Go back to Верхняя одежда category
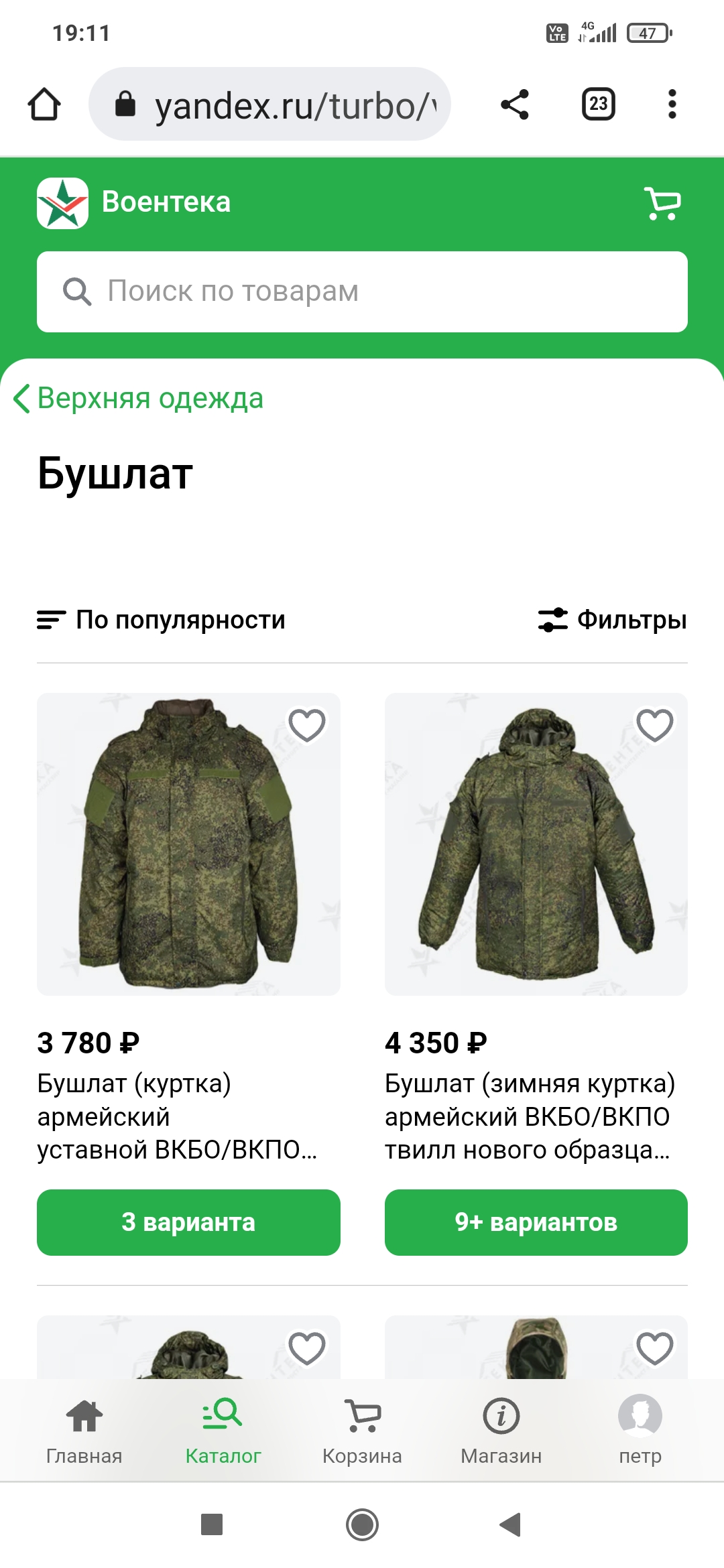724x1568 pixels. tap(139, 398)
